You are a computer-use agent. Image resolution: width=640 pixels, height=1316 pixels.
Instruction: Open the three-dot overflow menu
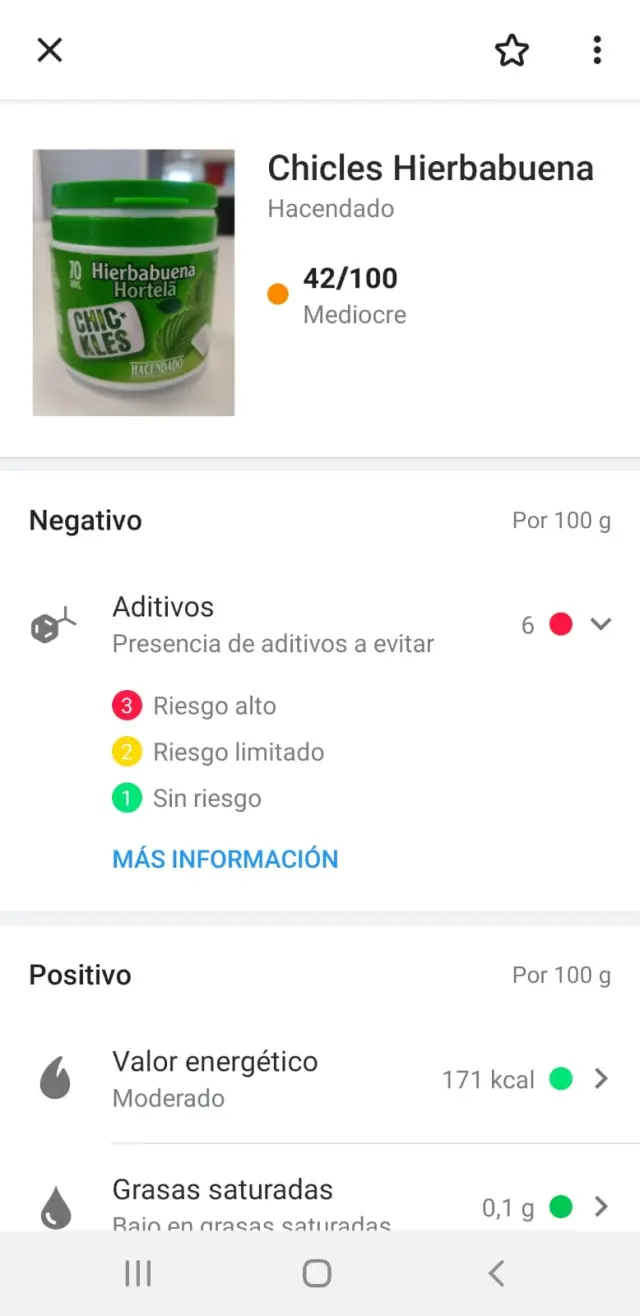tap(597, 50)
